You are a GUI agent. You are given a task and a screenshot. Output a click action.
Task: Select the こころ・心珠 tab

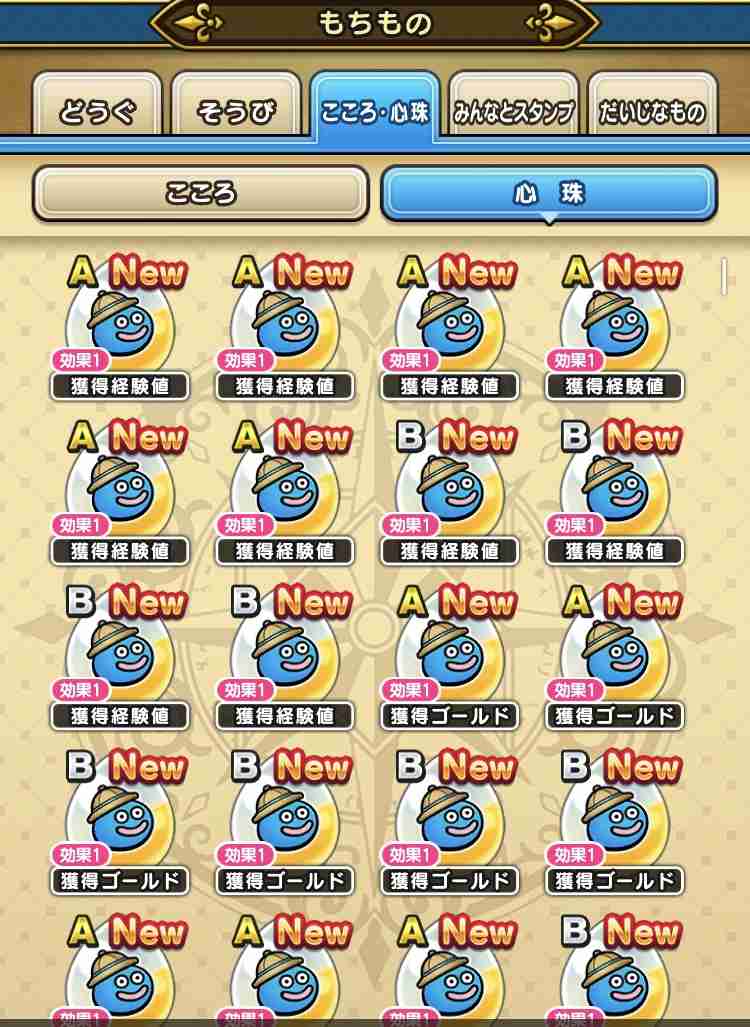tap(375, 111)
